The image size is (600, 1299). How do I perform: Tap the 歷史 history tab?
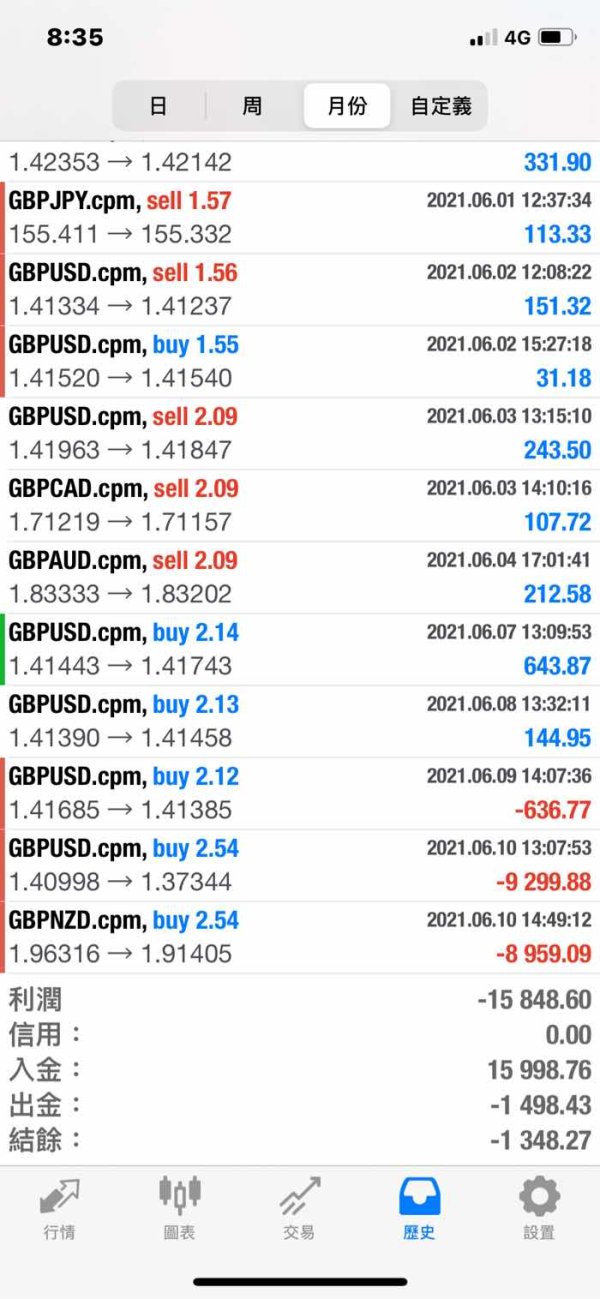pyautogui.click(x=419, y=1208)
